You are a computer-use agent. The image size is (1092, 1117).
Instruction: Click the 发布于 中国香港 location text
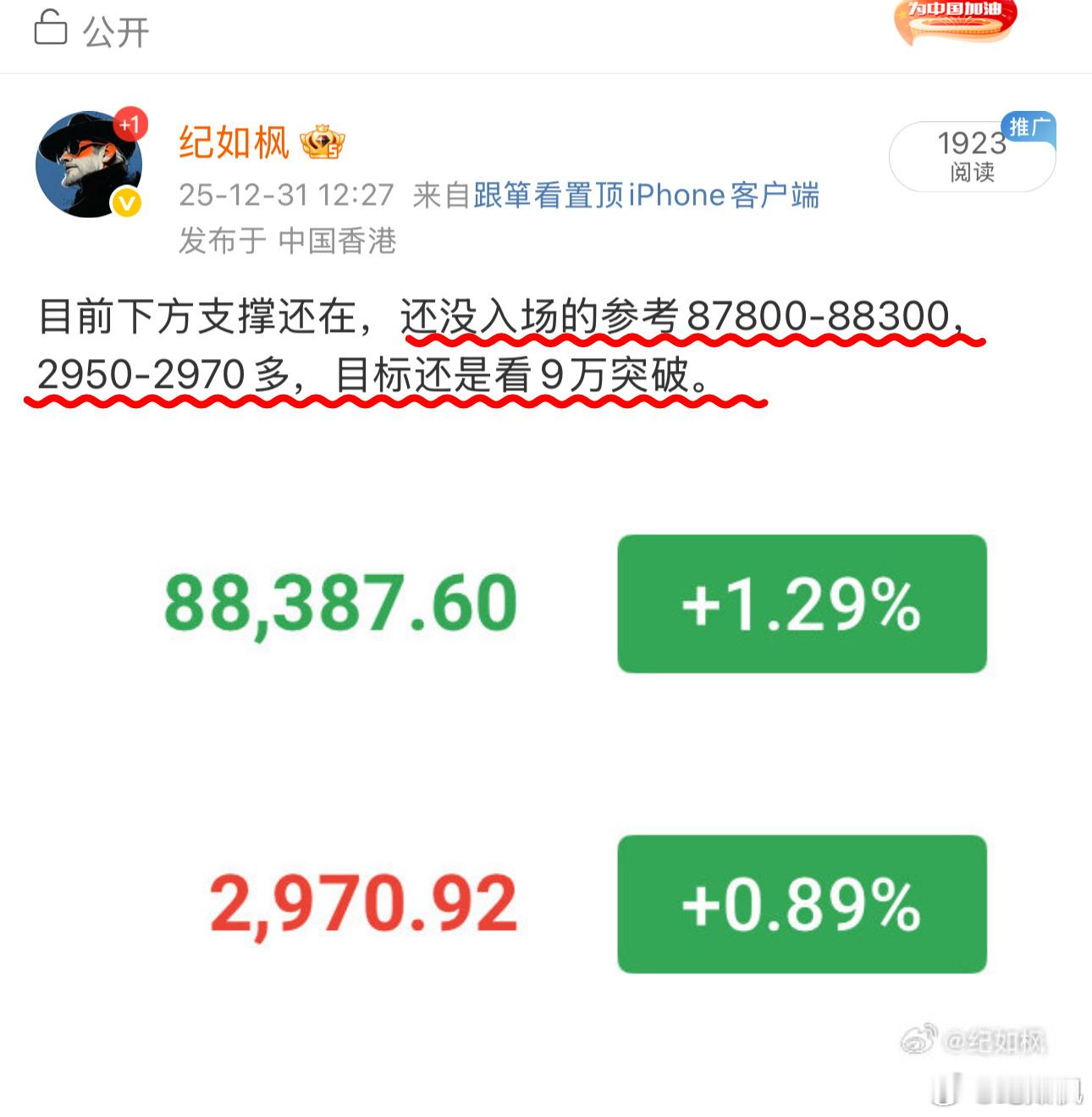[291, 241]
